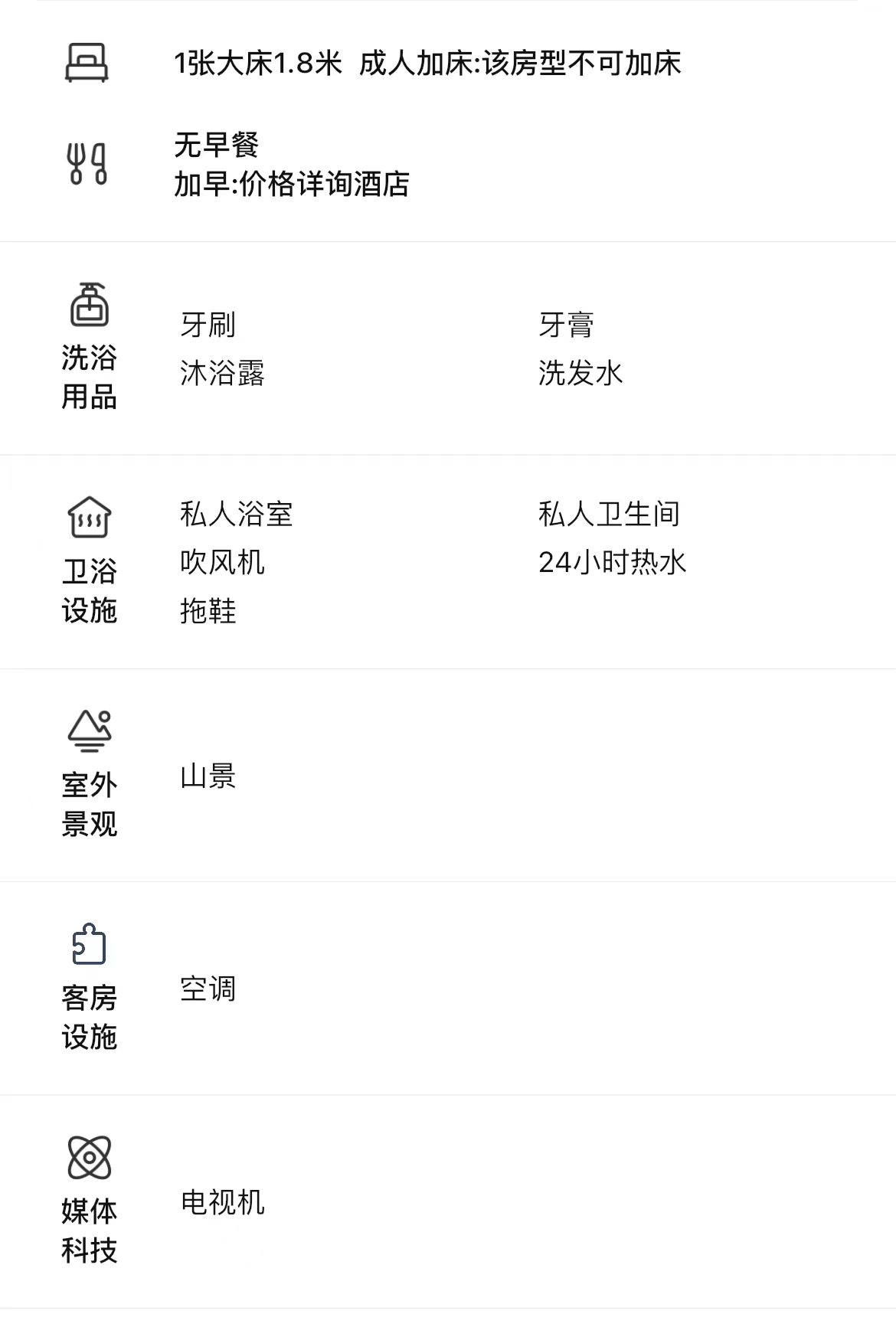Click the 空调 air conditioning entry
The image size is (896, 1327).
point(209,990)
